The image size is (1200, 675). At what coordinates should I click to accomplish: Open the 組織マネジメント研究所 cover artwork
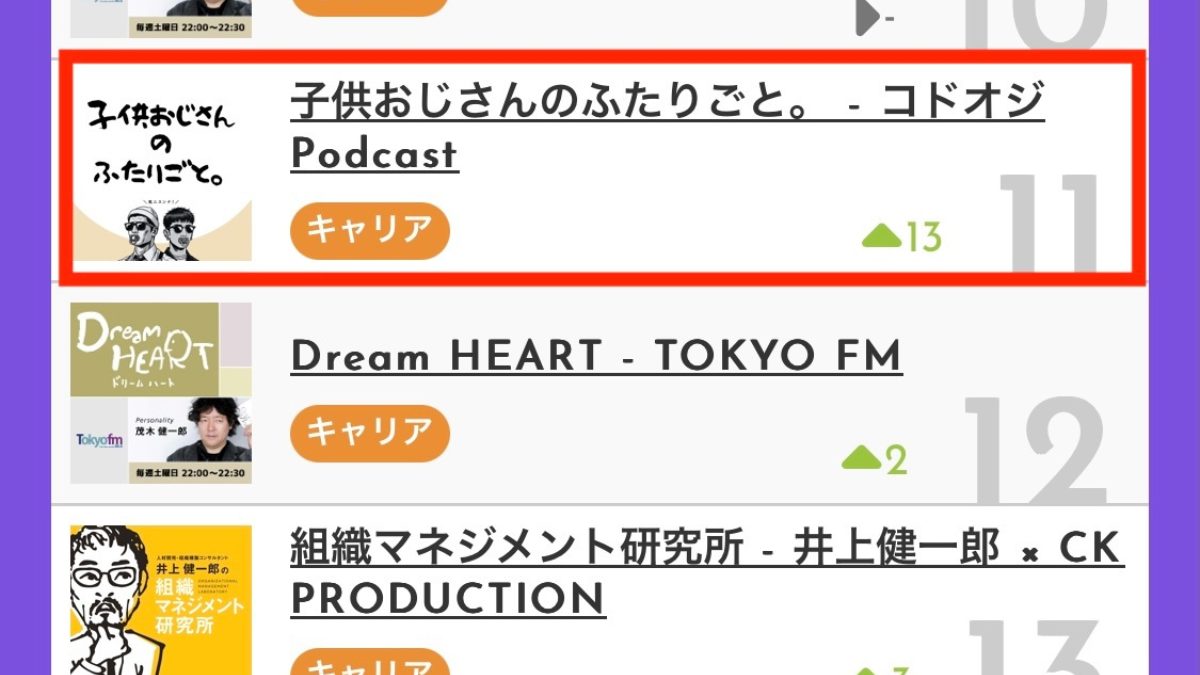coord(161,600)
